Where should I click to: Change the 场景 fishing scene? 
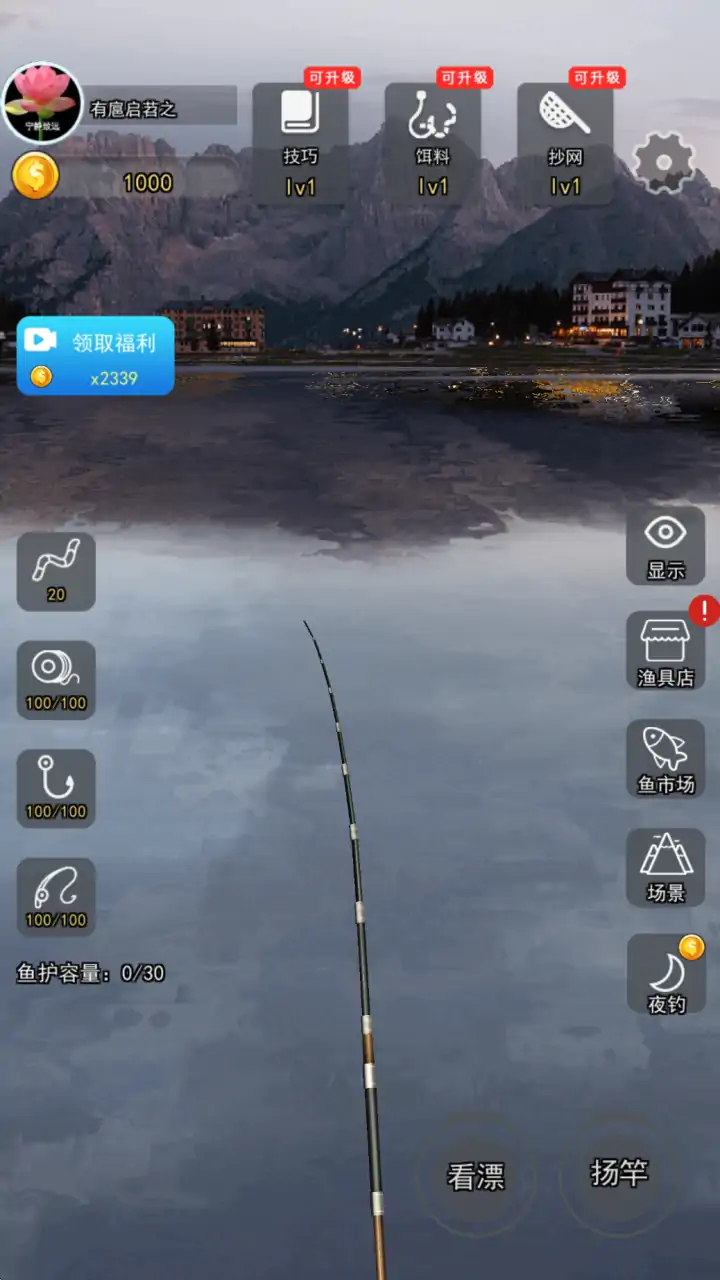(665, 867)
